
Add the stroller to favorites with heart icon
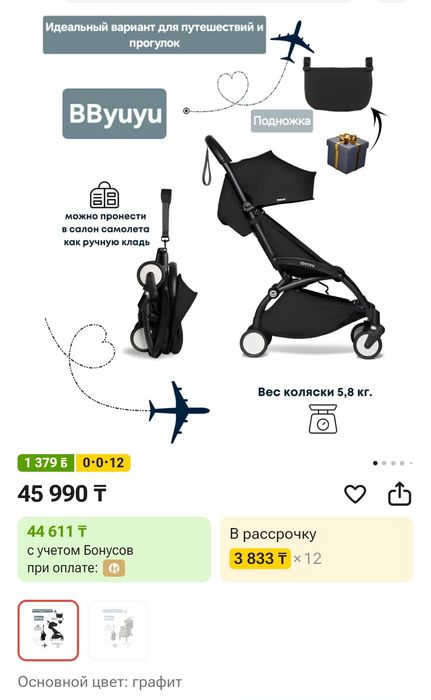coord(355,494)
